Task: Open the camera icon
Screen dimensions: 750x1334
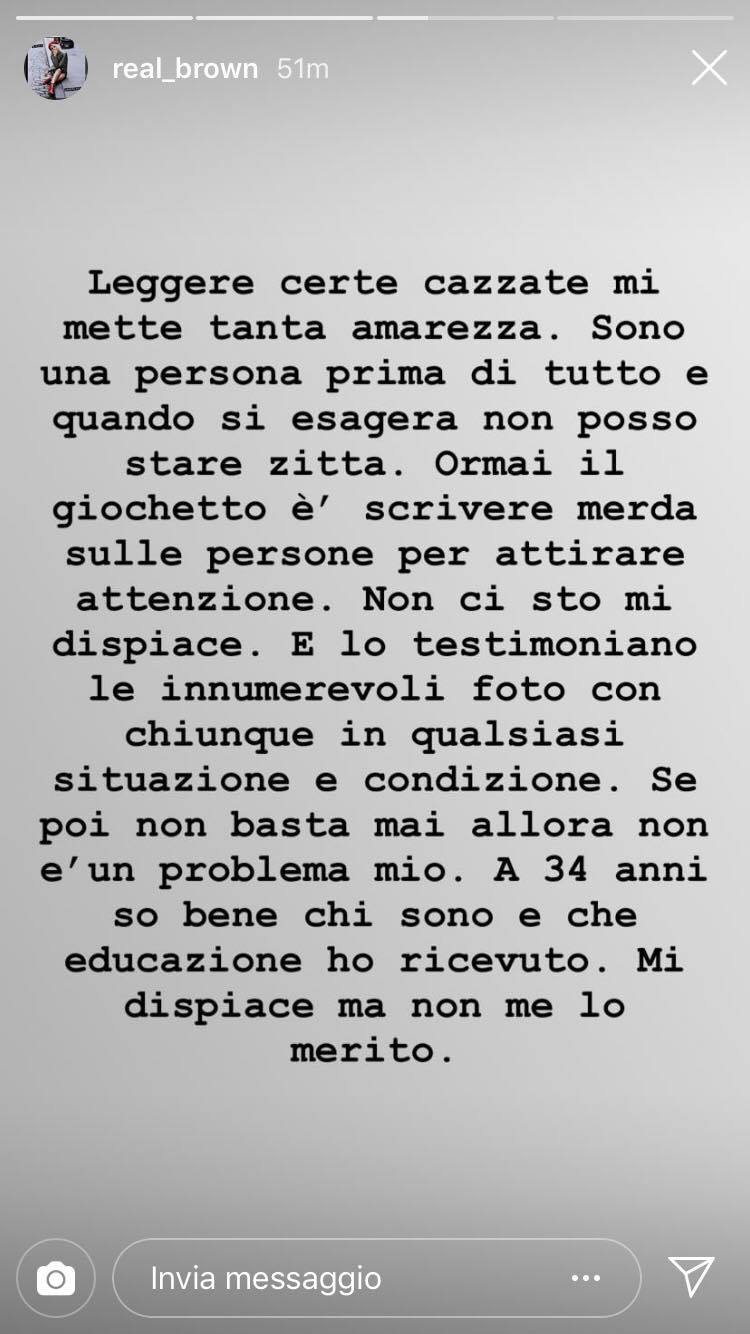Action: pyautogui.click(x=56, y=1277)
